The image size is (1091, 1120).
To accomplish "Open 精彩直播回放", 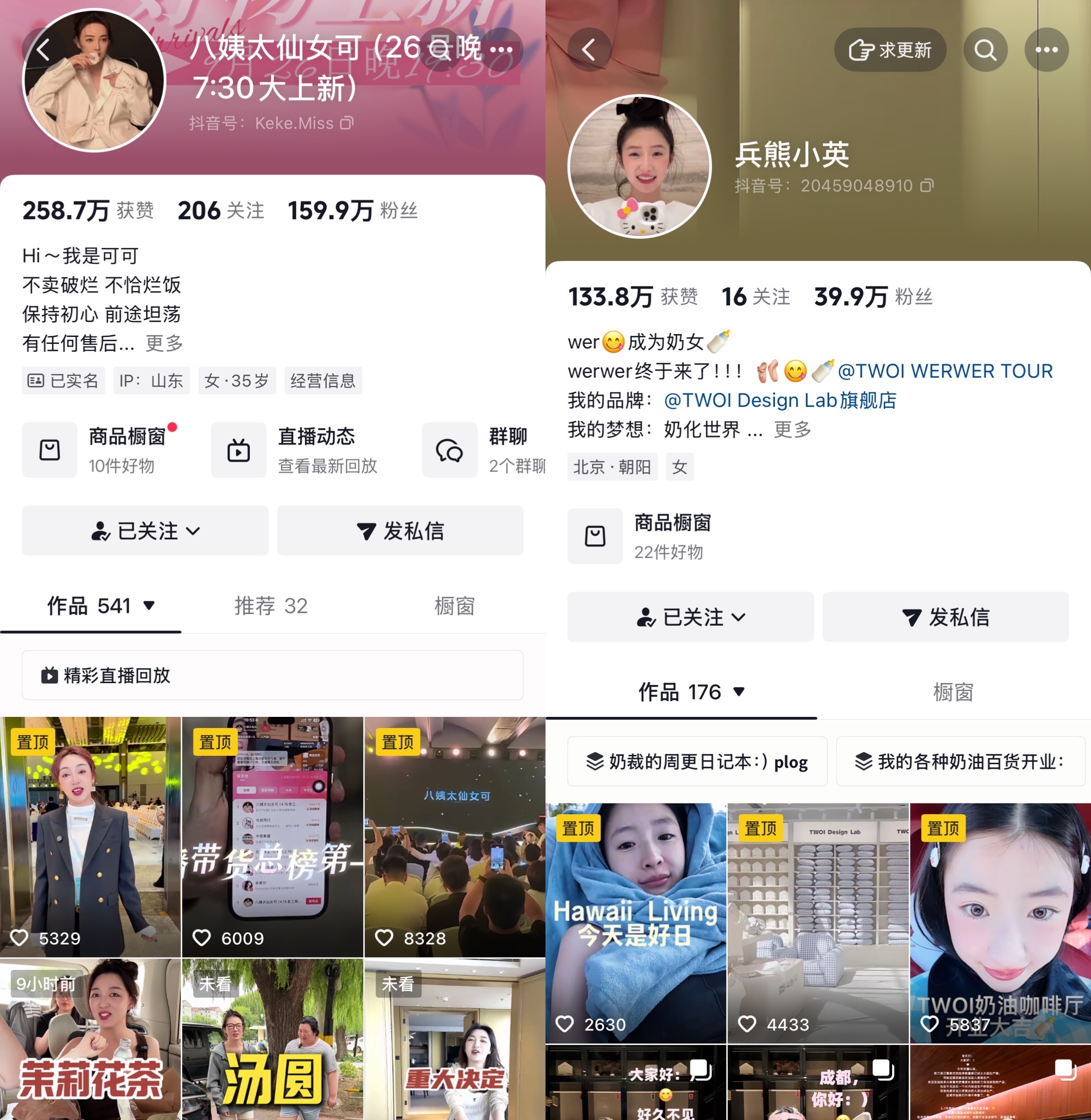I will (x=273, y=675).
